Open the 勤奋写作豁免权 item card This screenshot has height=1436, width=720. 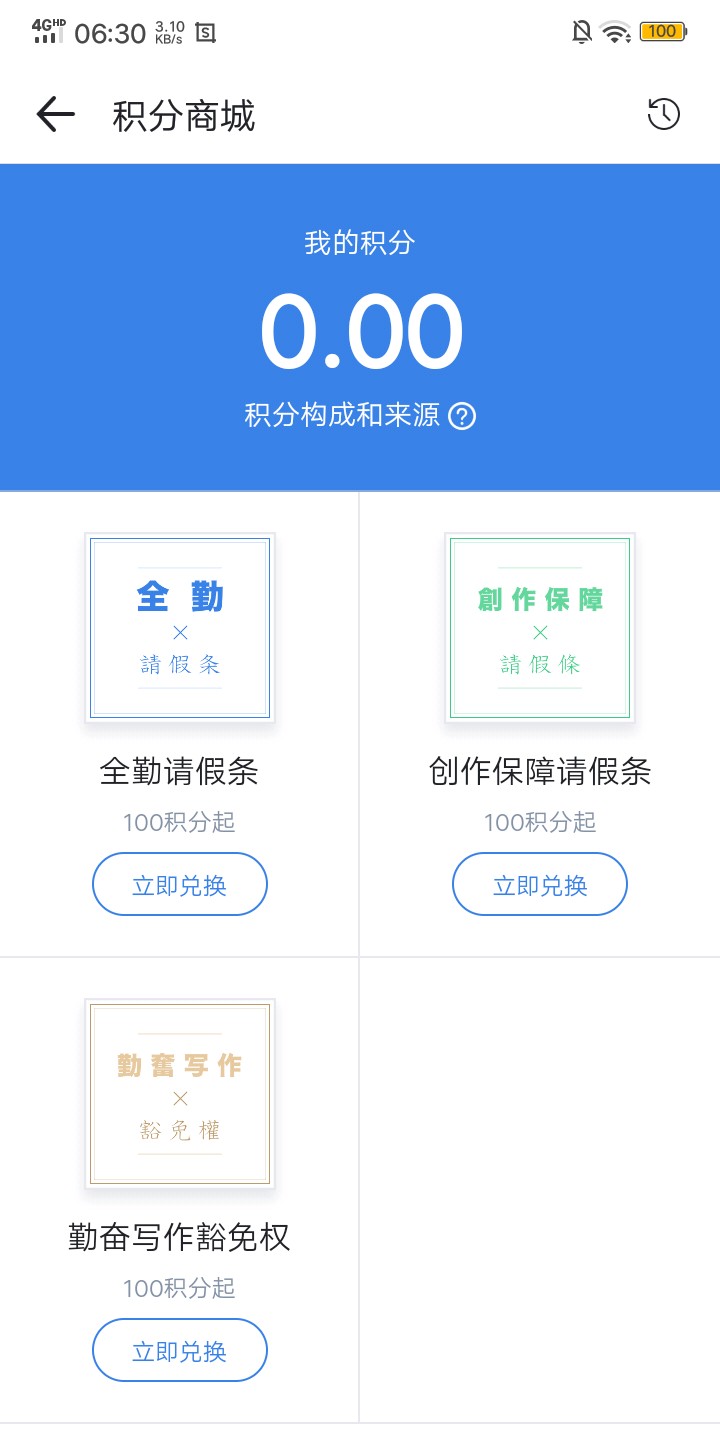(180, 1093)
